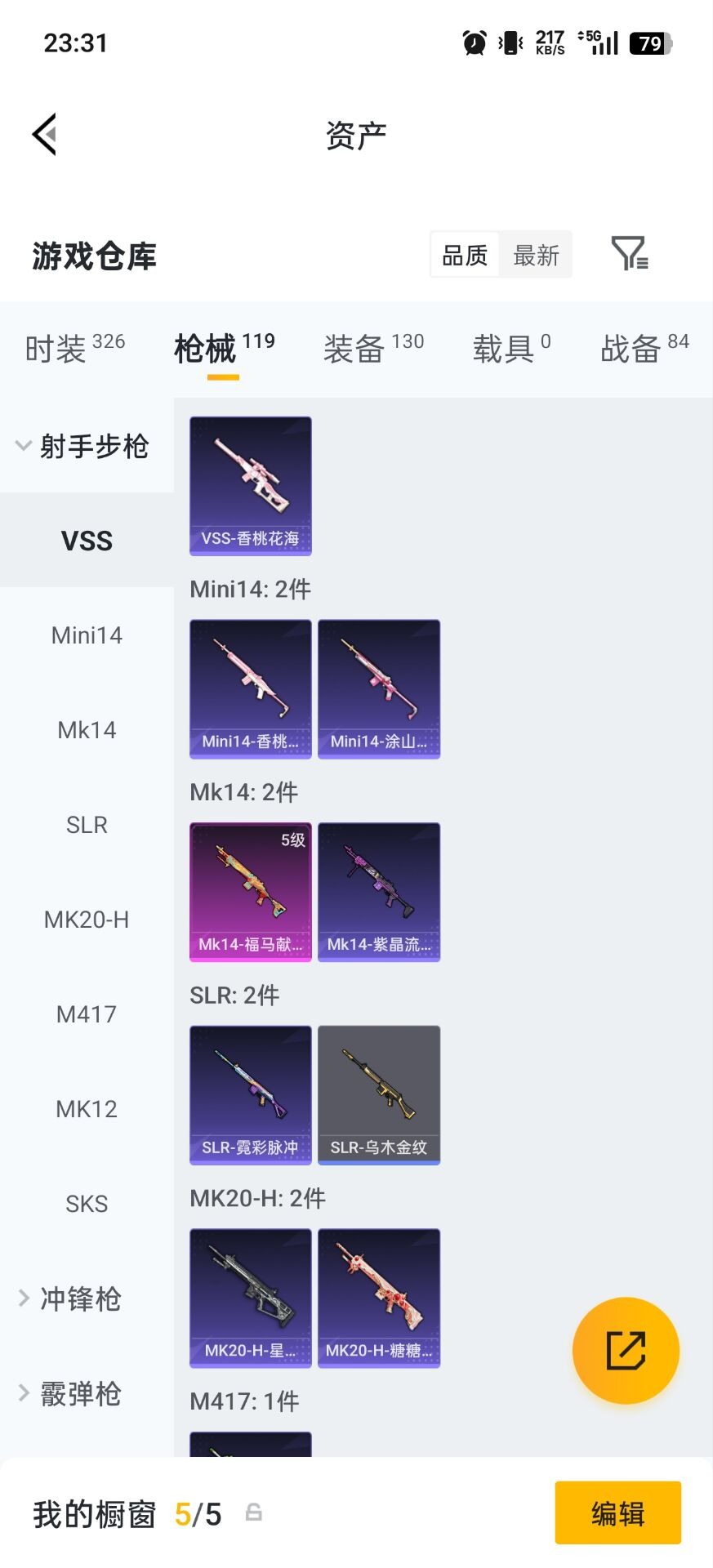Open the filter icon next to 最新
The width and height of the screenshot is (713, 1568).
click(x=629, y=254)
